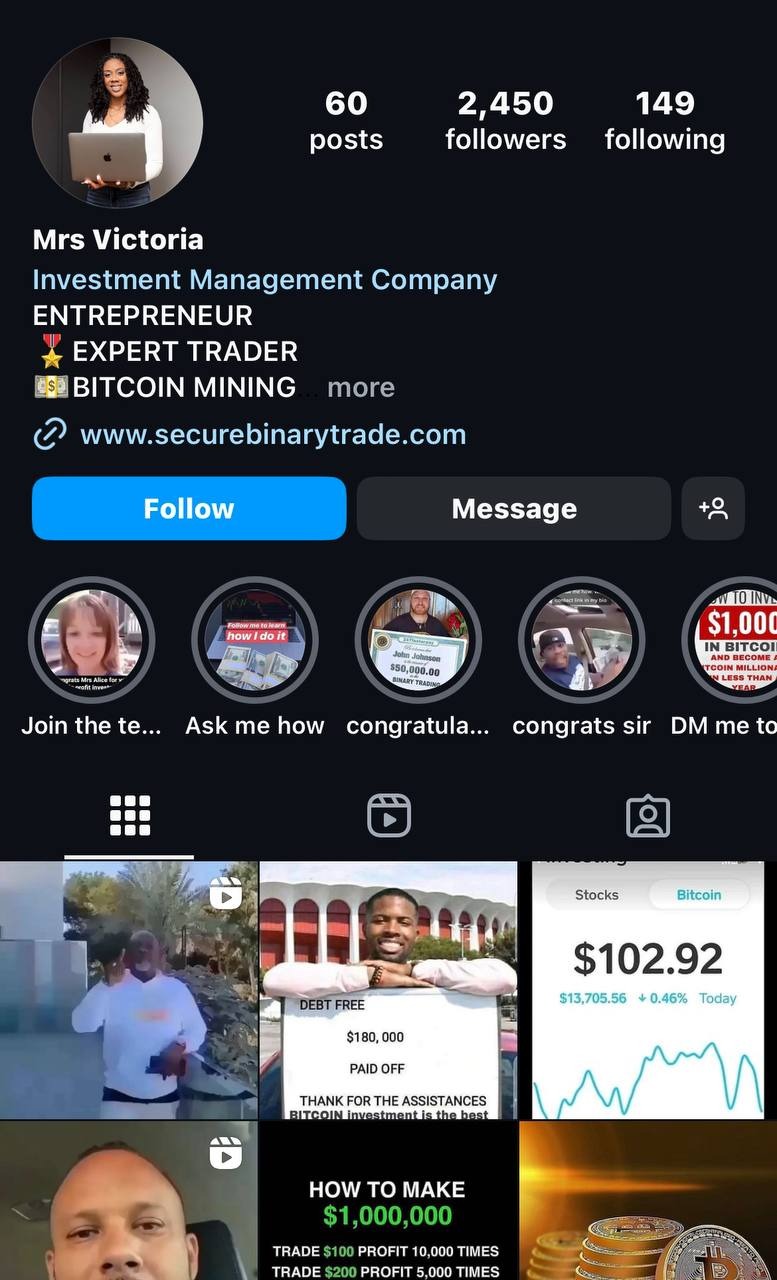Open the 'HOW TO MAKE $1,000,000' post

pos(388,1202)
